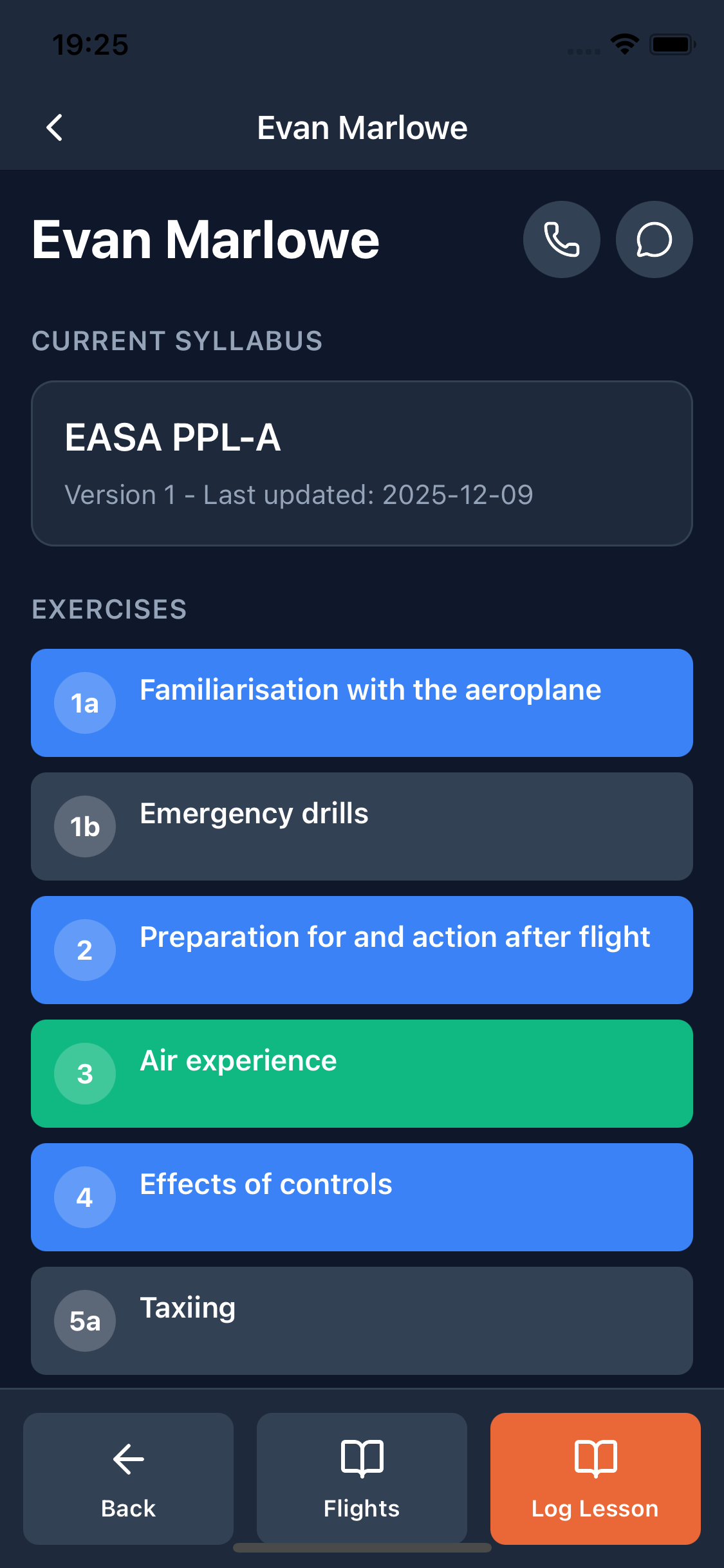Tap the 1a badge on Familiarisation exercise
Viewport: 724px width, 1568px height.
[x=84, y=703]
